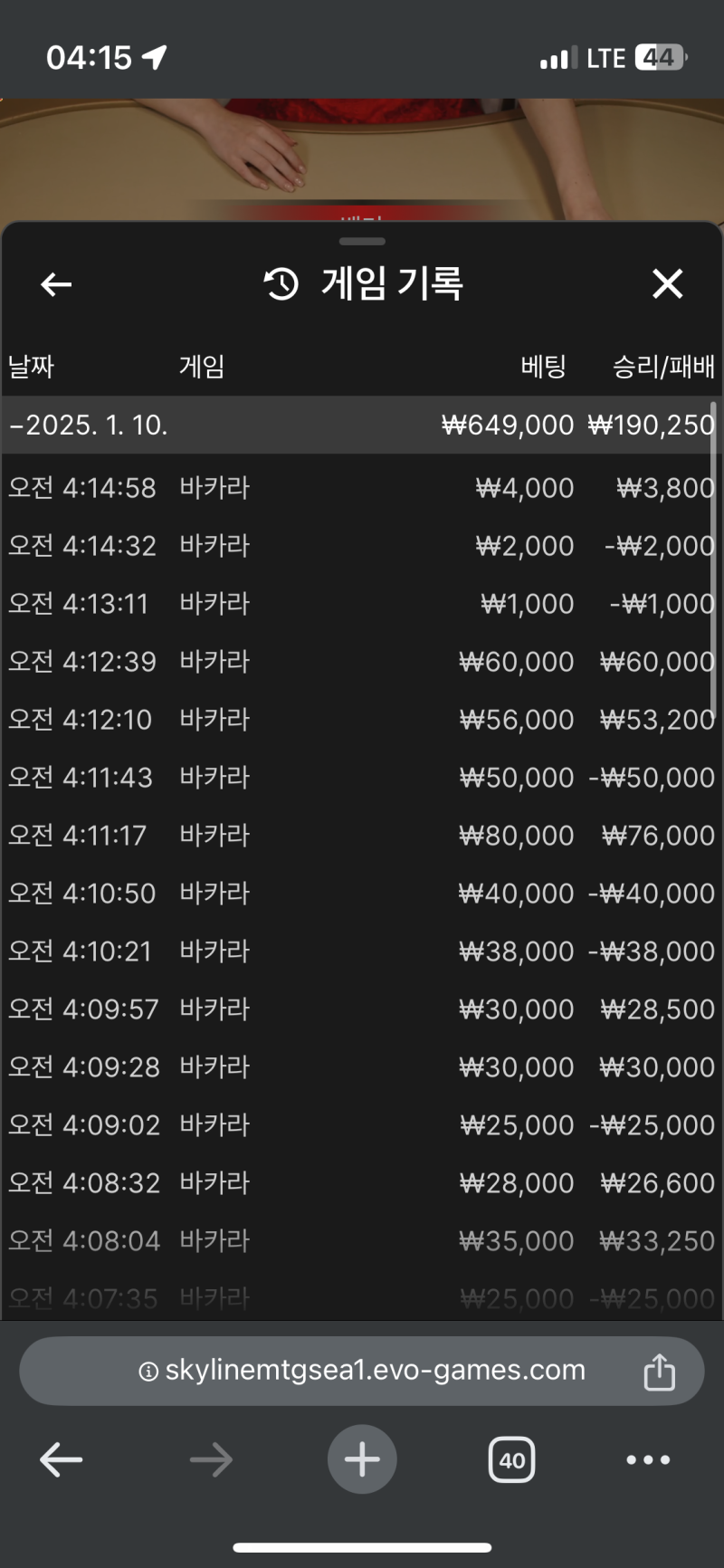Close the game history panel
This screenshot has height=1568, width=724.
click(x=667, y=284)
